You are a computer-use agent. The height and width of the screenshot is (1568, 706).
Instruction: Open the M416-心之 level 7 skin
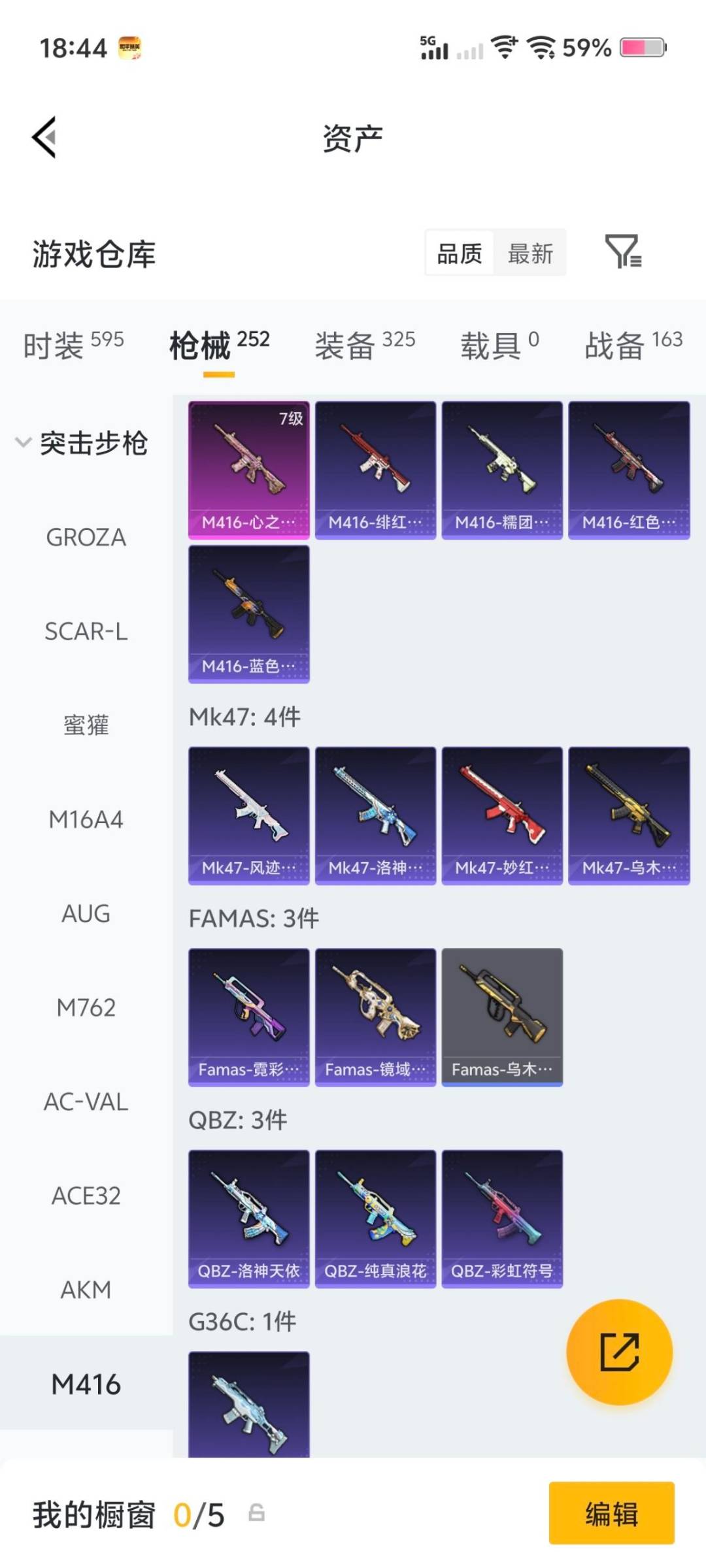pos(248,467)
